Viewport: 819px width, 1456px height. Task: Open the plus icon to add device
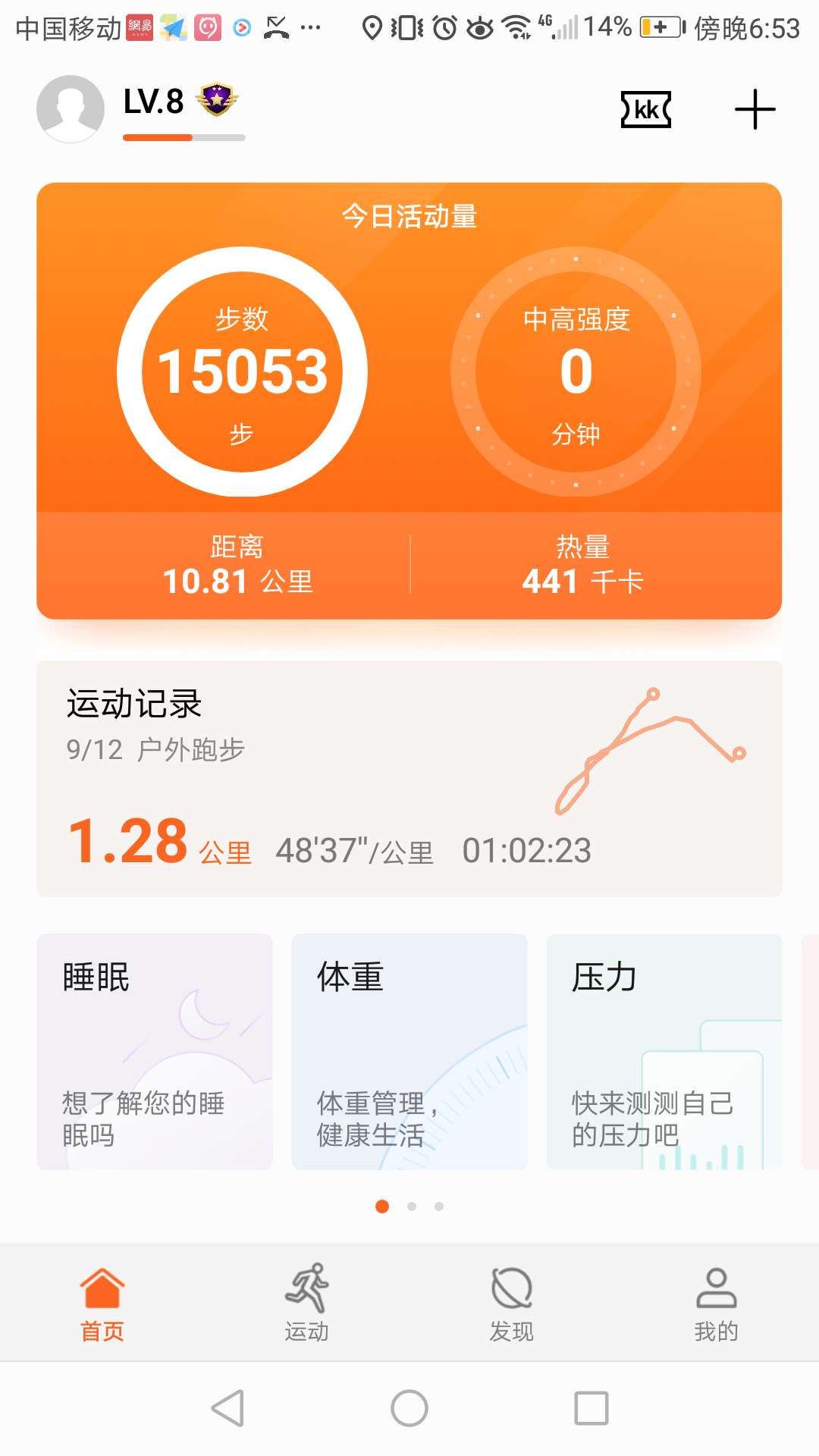(755, 109)
